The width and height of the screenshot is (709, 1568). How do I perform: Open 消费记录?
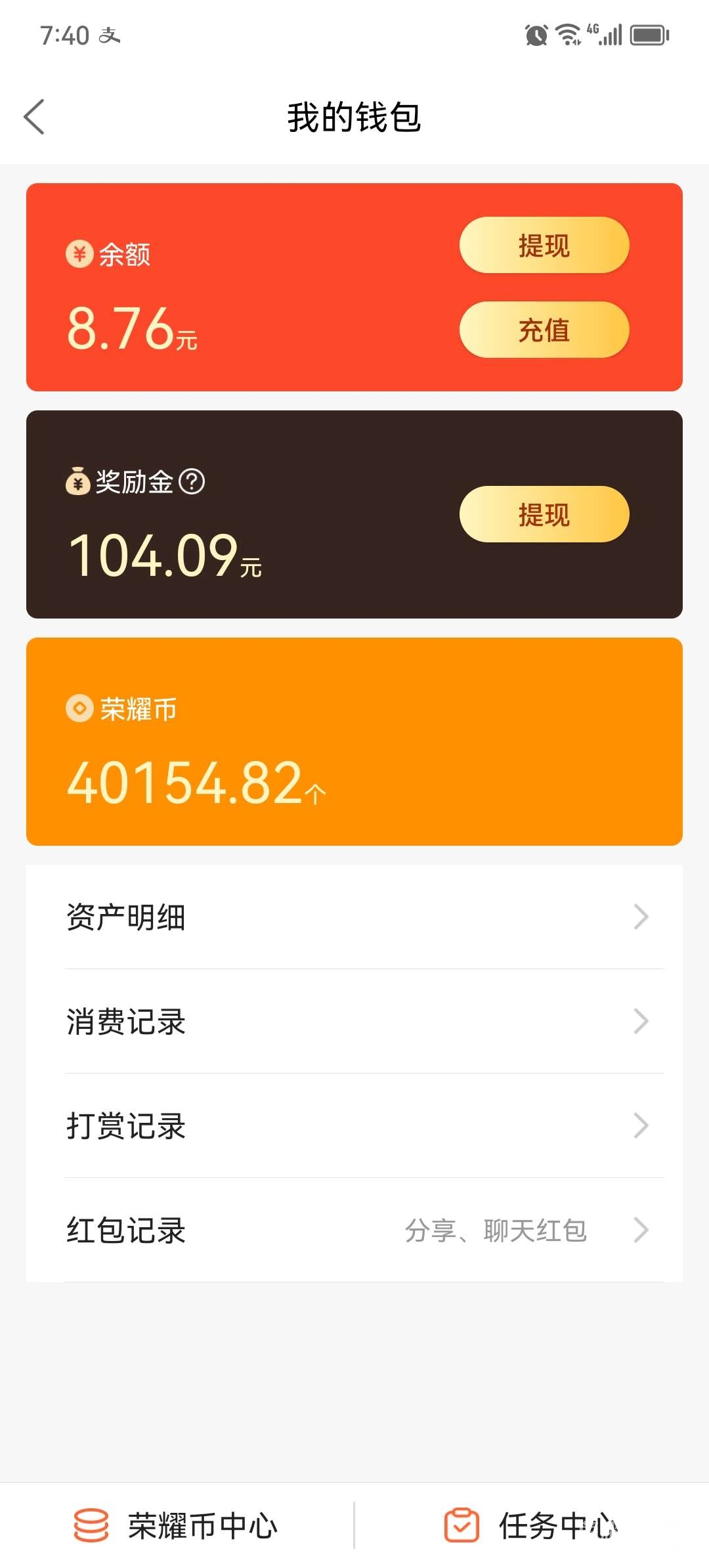tap(354, 1021)
